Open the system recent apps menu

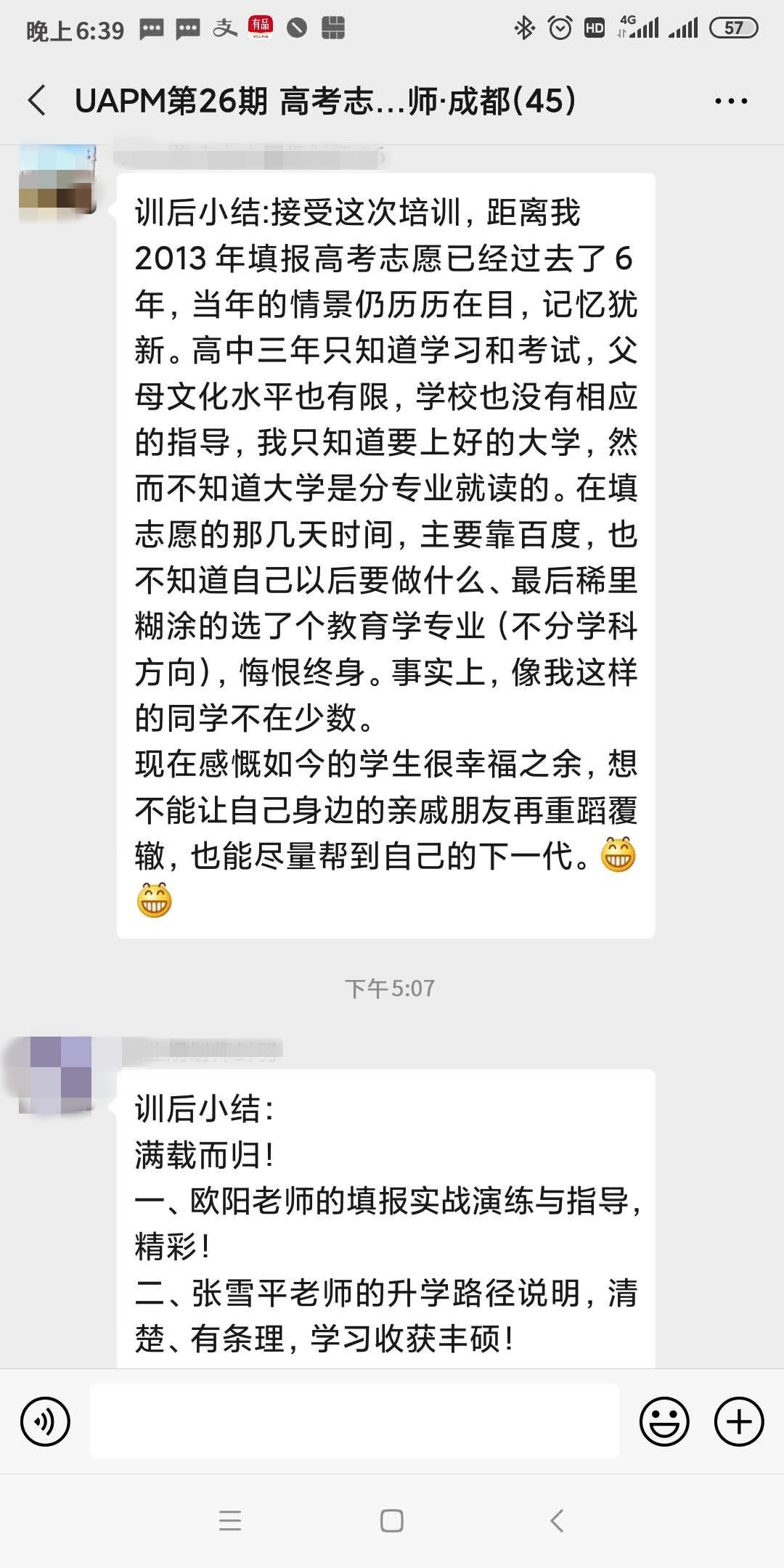click(230, 1521)
